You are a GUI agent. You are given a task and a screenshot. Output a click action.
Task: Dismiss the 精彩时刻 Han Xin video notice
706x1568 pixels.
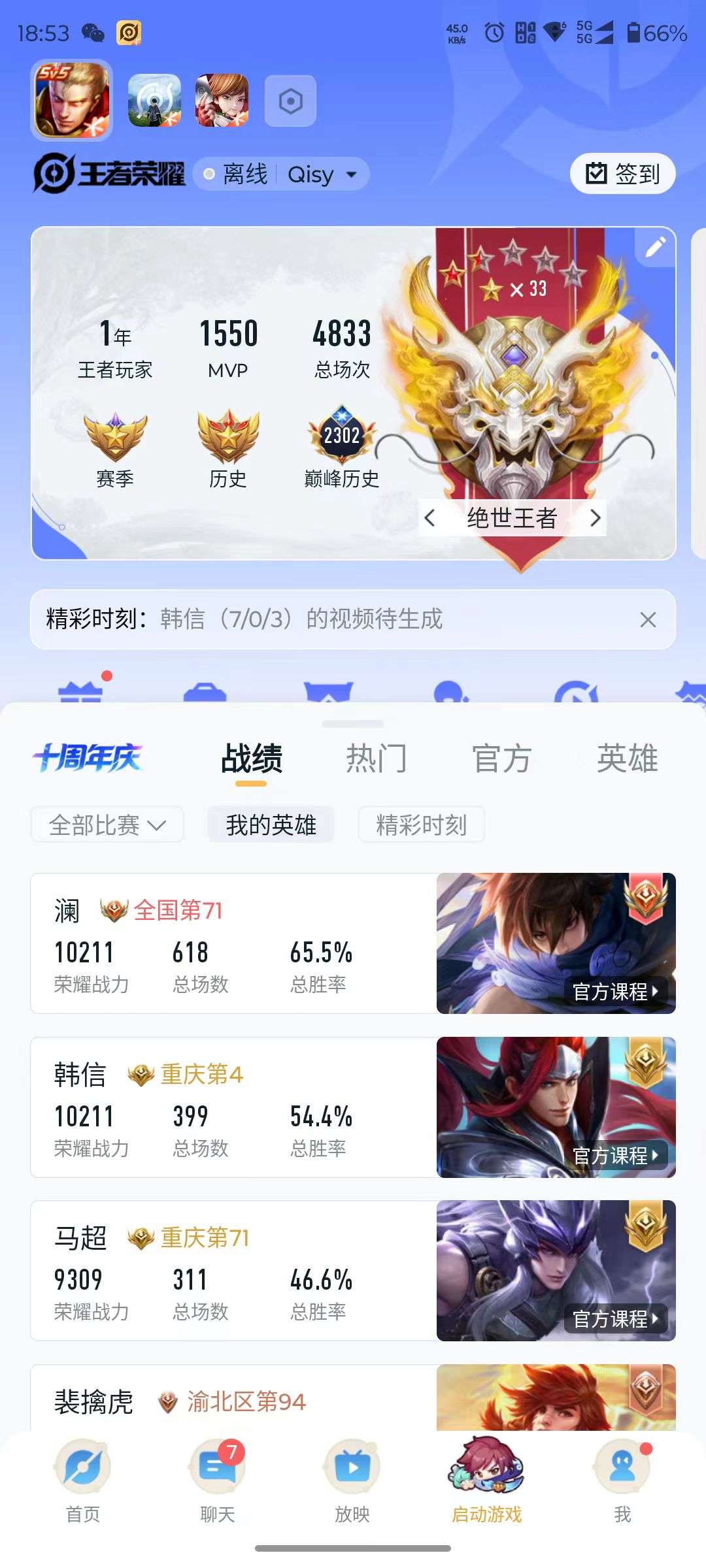pos(648,619)
